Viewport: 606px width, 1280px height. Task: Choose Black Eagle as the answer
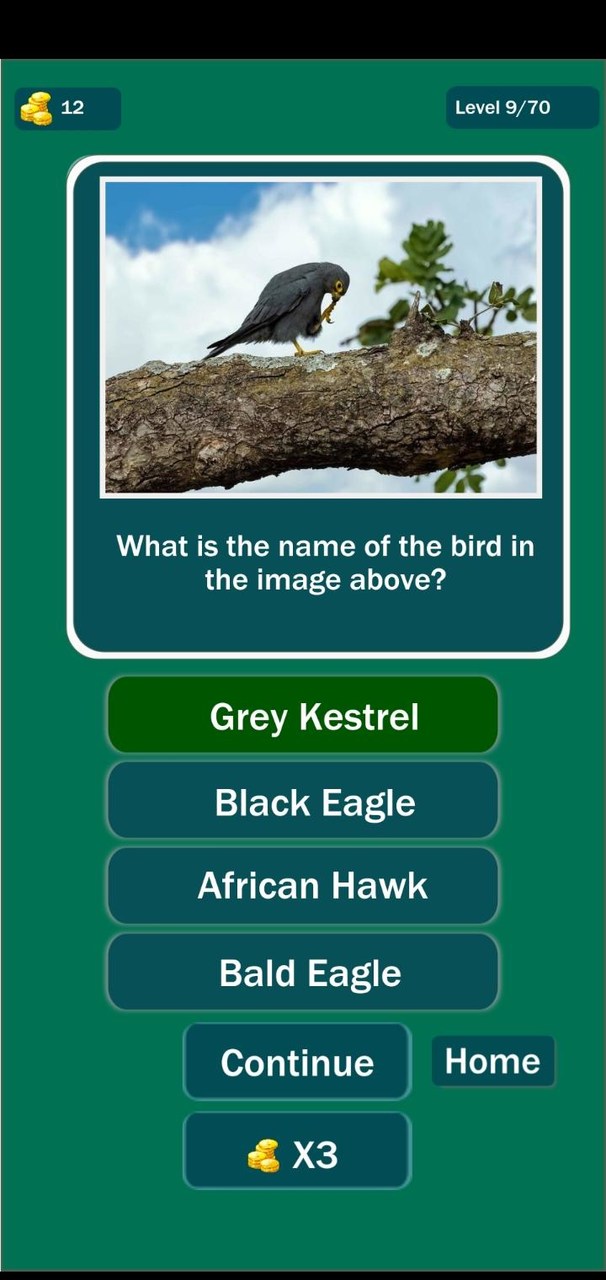[x=302, y=801]
